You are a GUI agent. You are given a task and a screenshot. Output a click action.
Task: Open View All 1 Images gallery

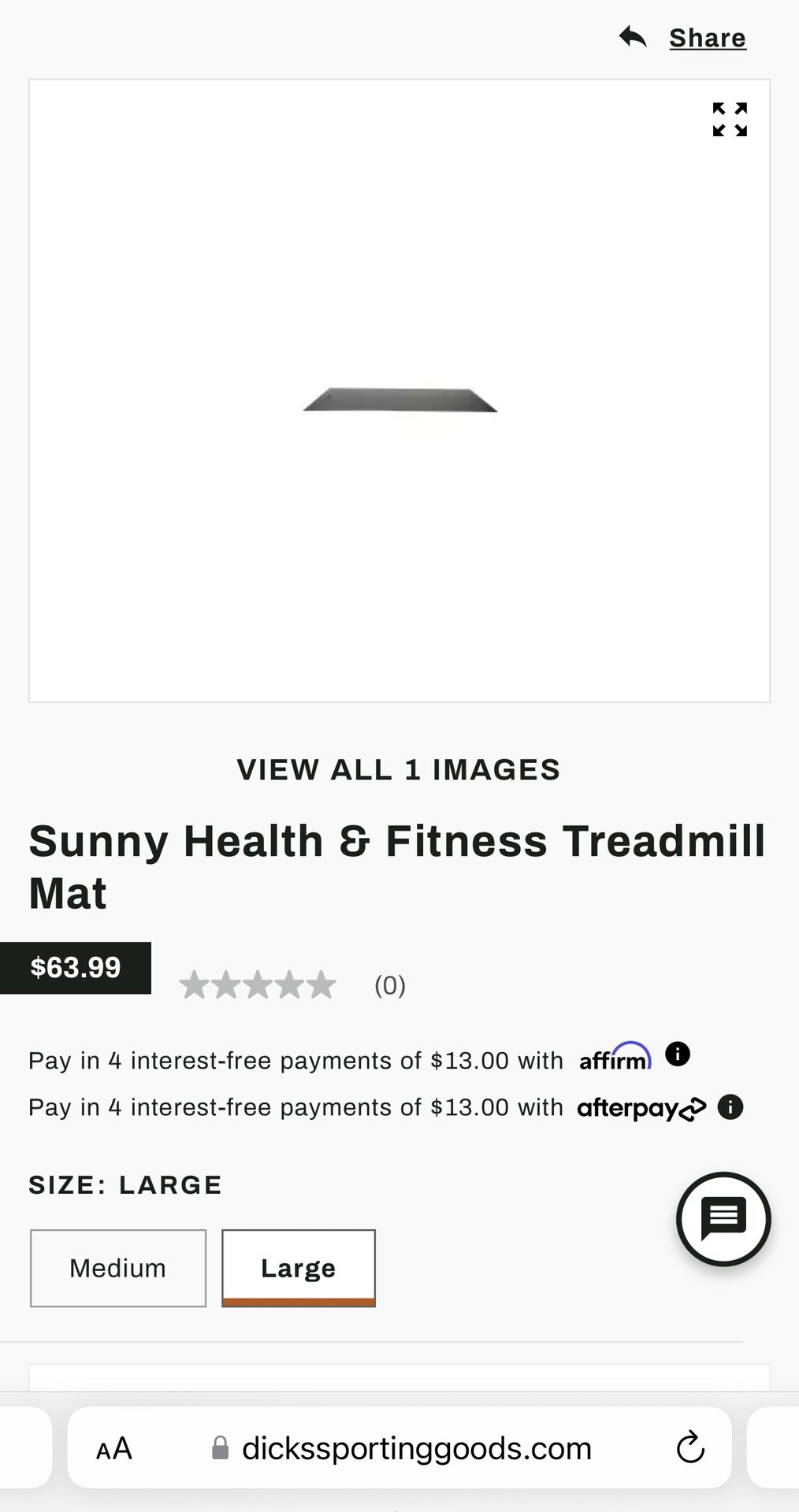[399, 770]
